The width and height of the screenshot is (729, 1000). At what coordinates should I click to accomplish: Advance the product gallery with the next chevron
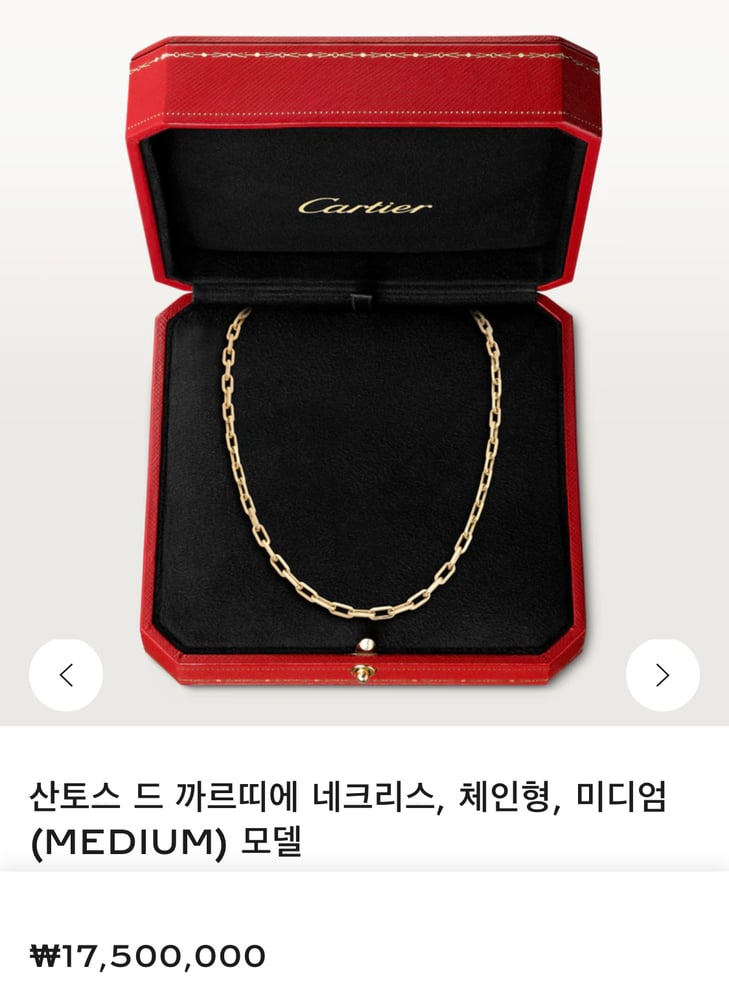click(660, 674)
